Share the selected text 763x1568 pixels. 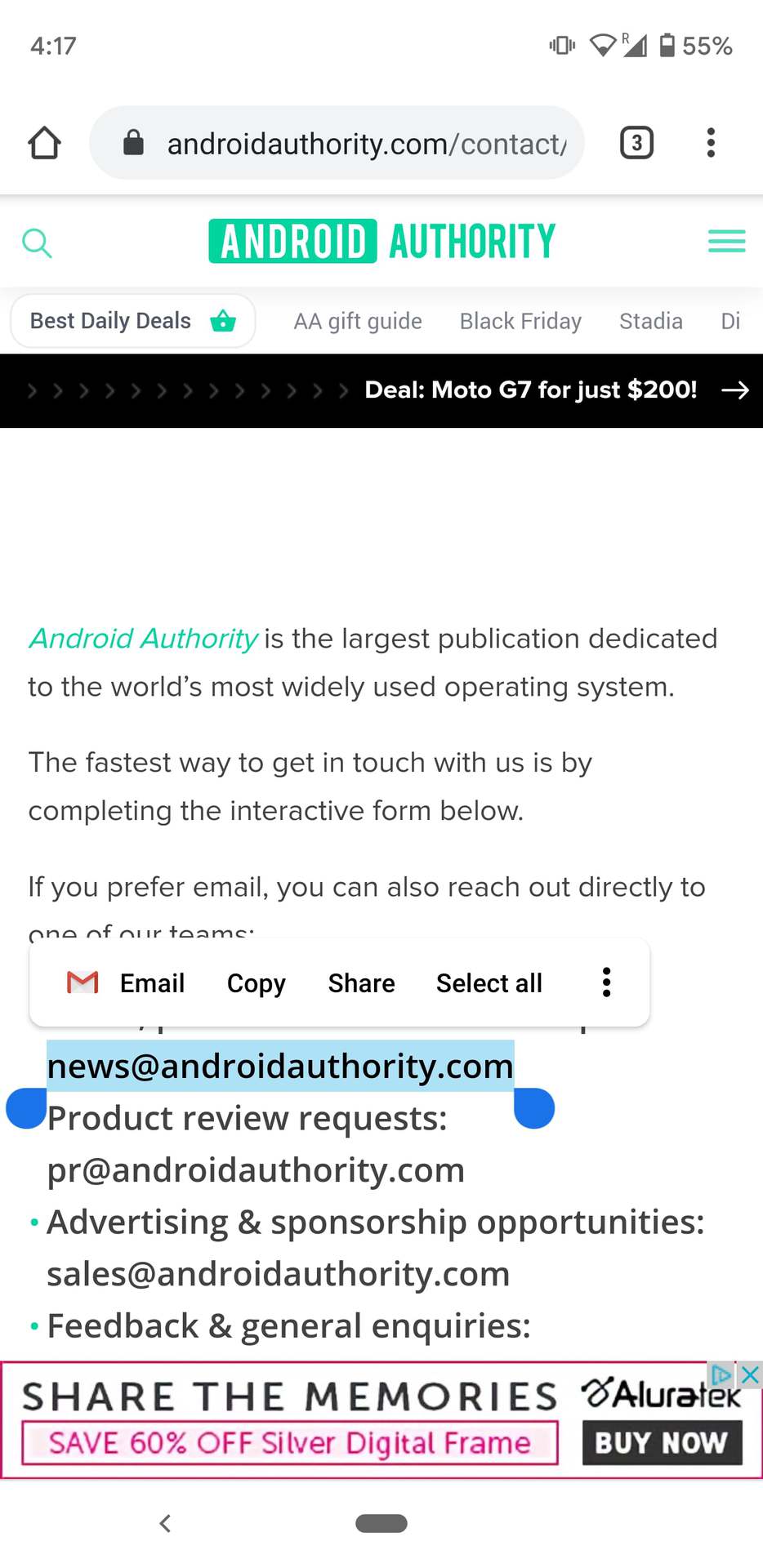pos(361,982)
